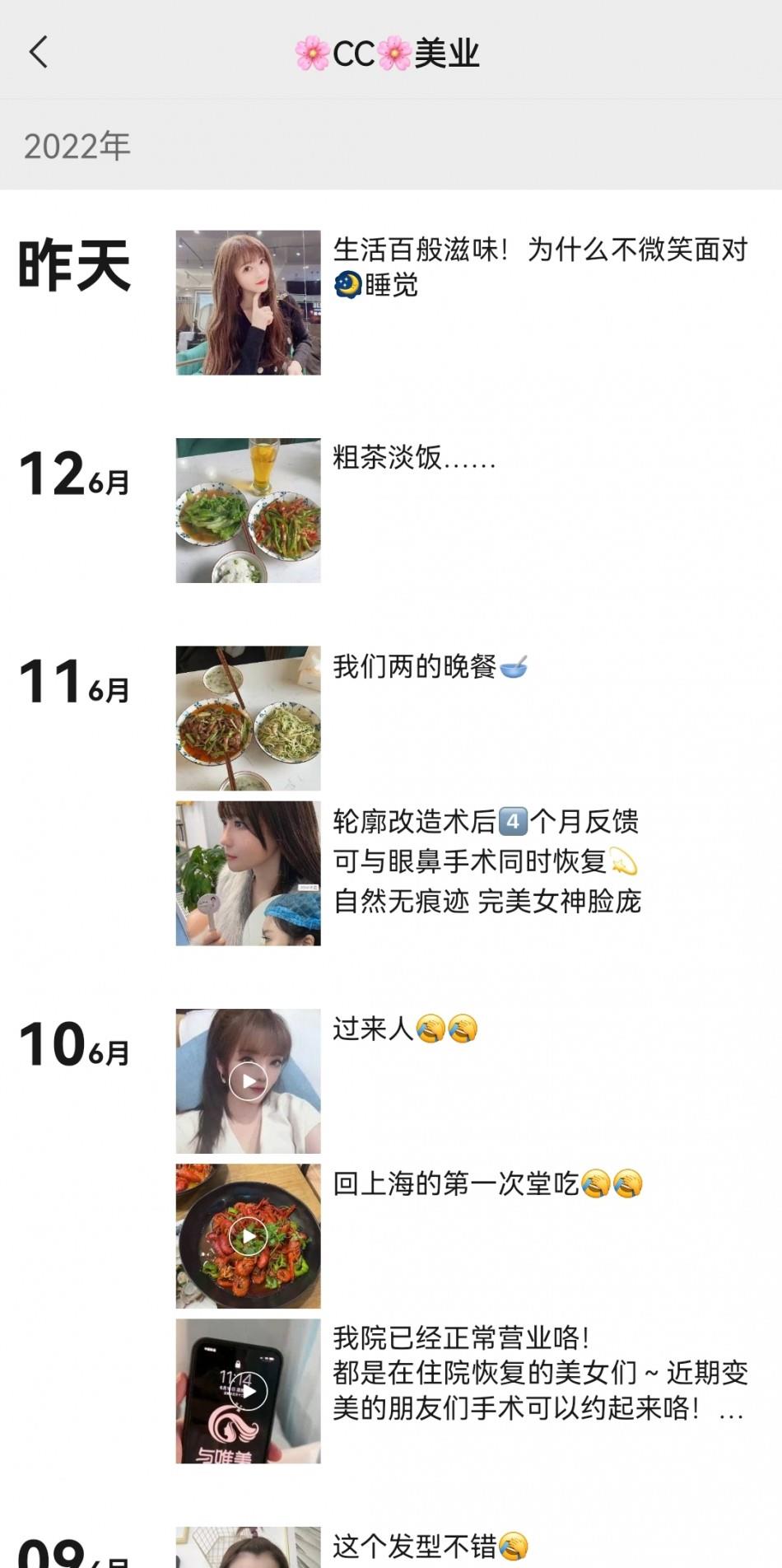The image size is (782, 1568).
Task: Play the video post '过来人'
Action: [248, 1080]
